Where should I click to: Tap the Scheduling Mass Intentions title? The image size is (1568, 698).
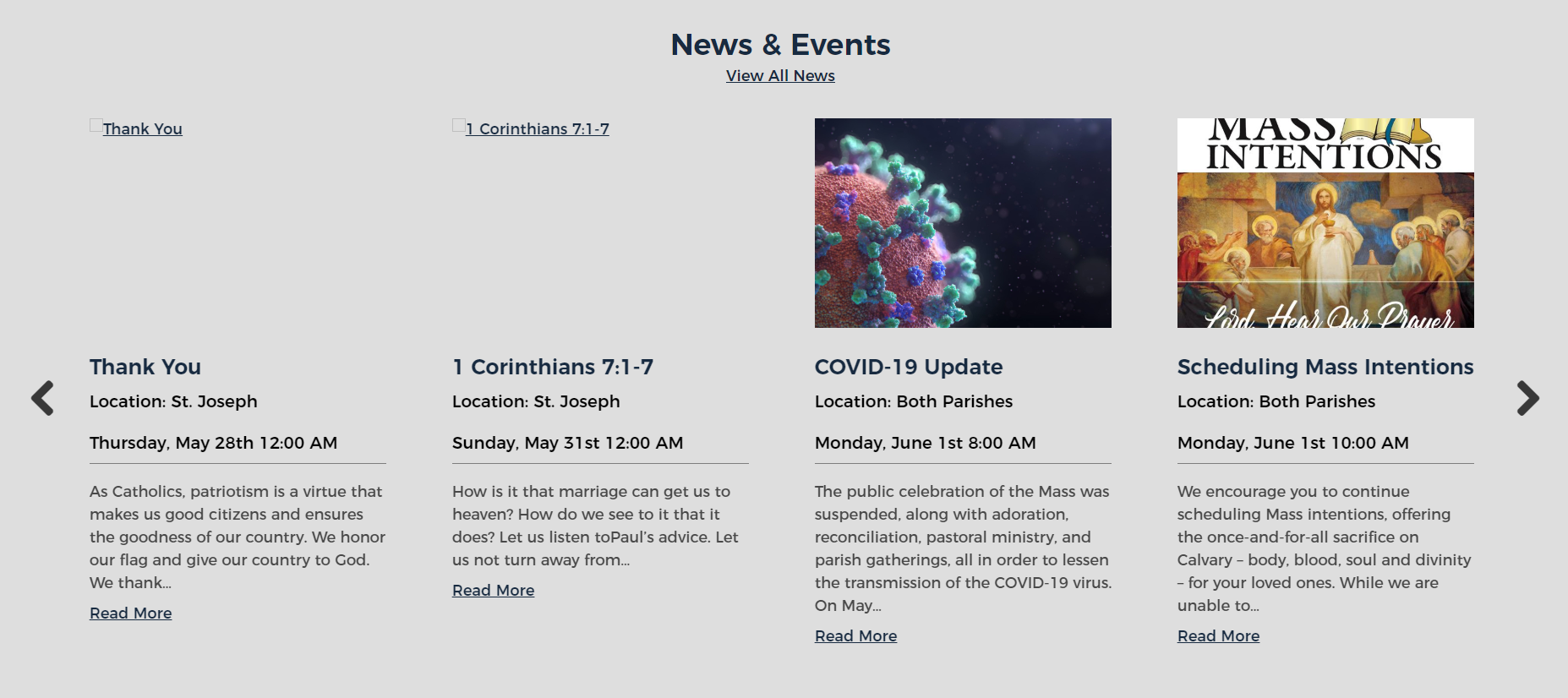(x=1325, y=367)
